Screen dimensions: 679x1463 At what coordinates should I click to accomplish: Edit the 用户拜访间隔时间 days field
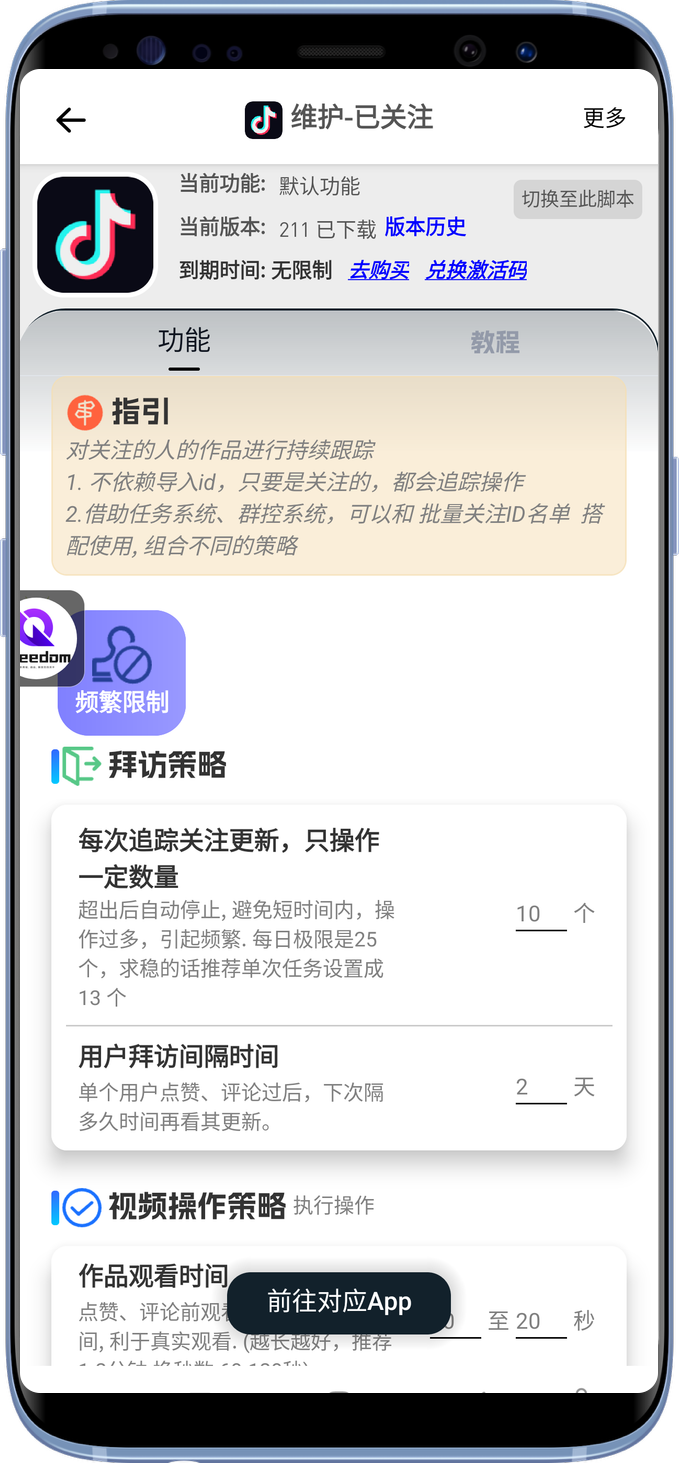click(540, 1087)
